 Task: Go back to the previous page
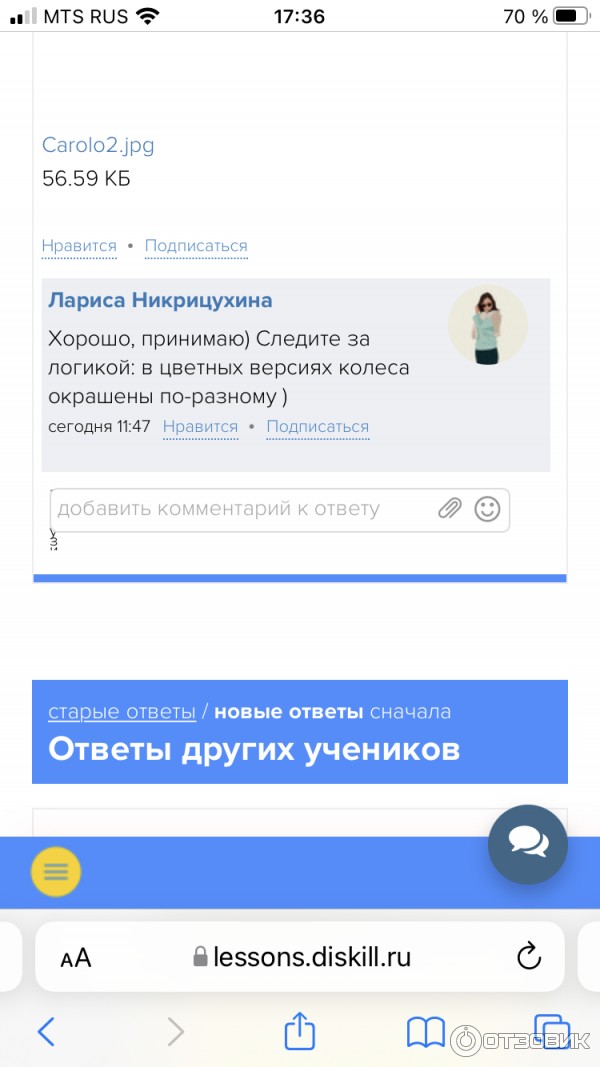click(x=46, y=1031)
